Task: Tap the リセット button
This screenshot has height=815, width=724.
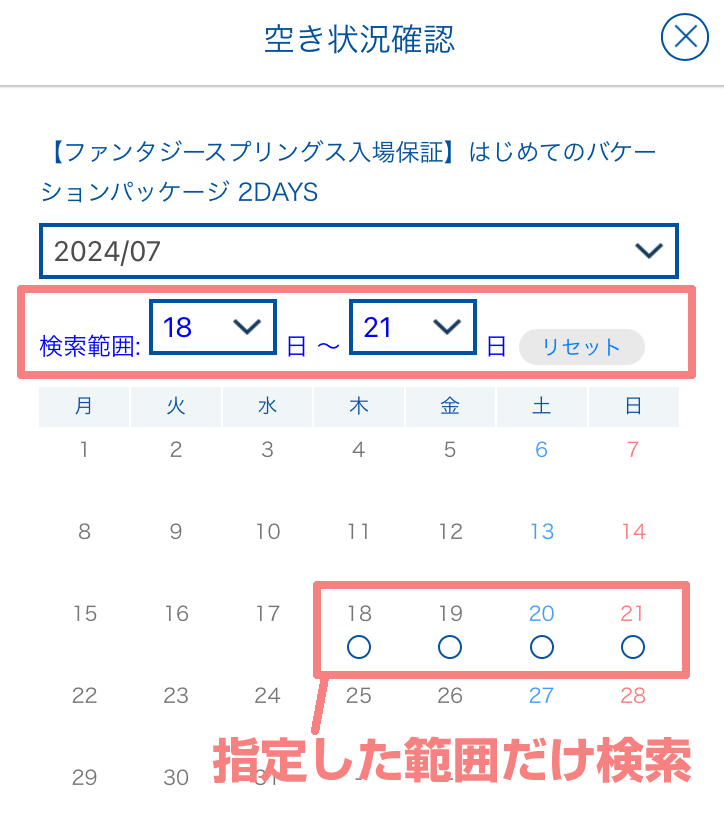Action: [x=581, y=347]
